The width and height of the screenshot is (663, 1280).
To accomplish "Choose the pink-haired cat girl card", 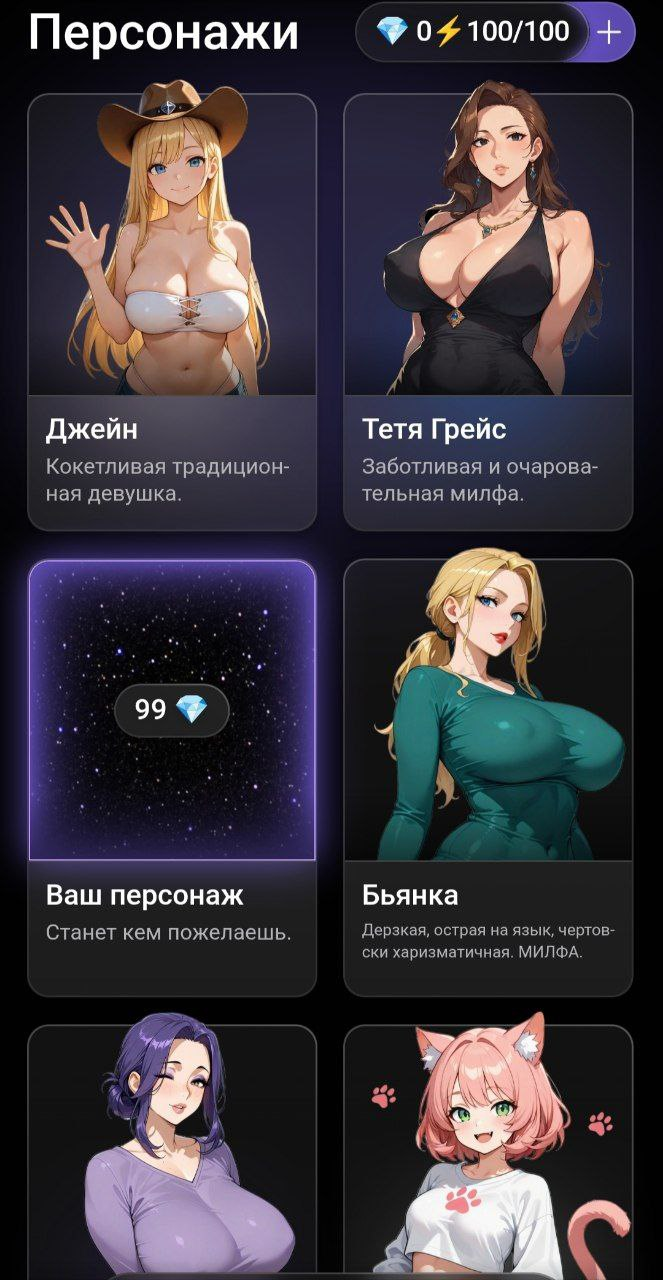I will click(488, 1150).
